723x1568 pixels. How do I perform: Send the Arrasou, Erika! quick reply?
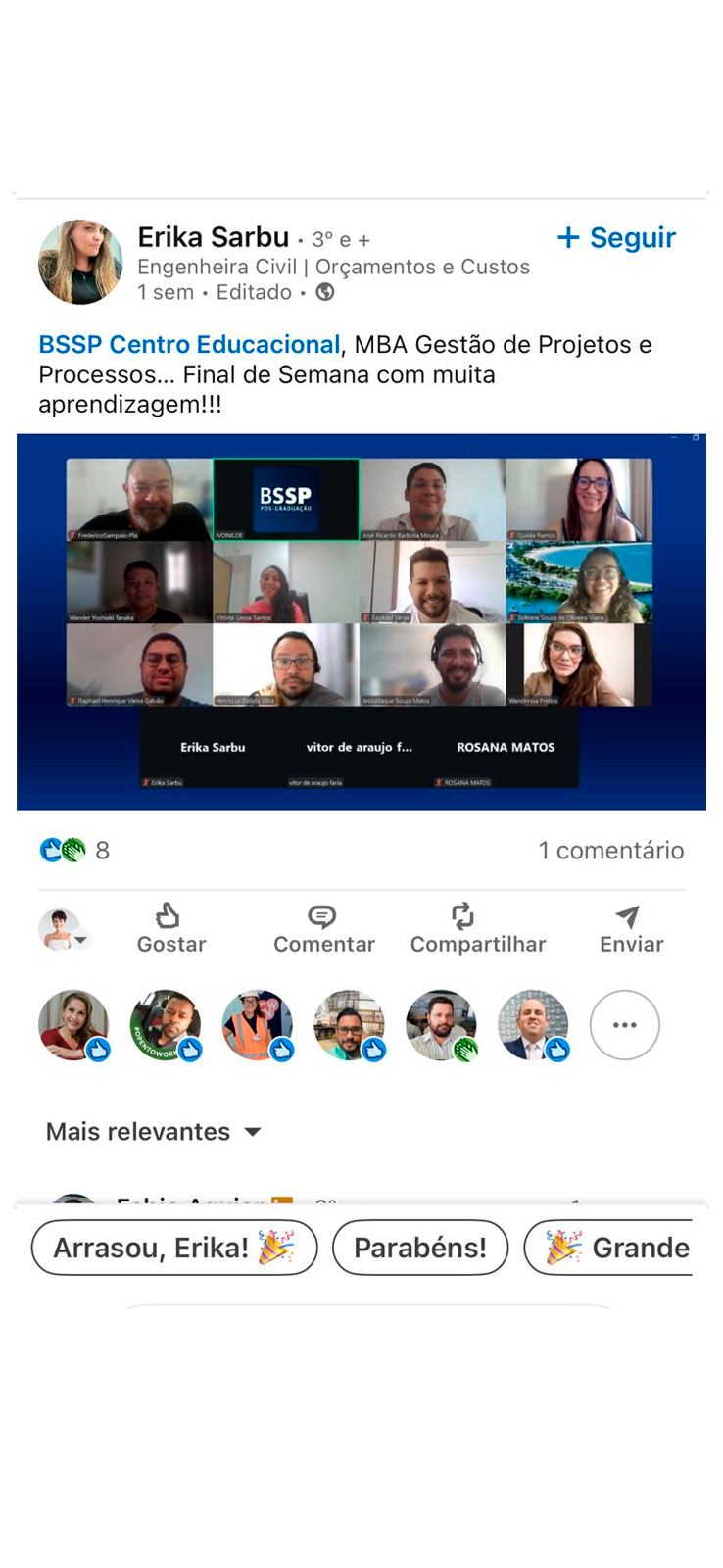173,1247
